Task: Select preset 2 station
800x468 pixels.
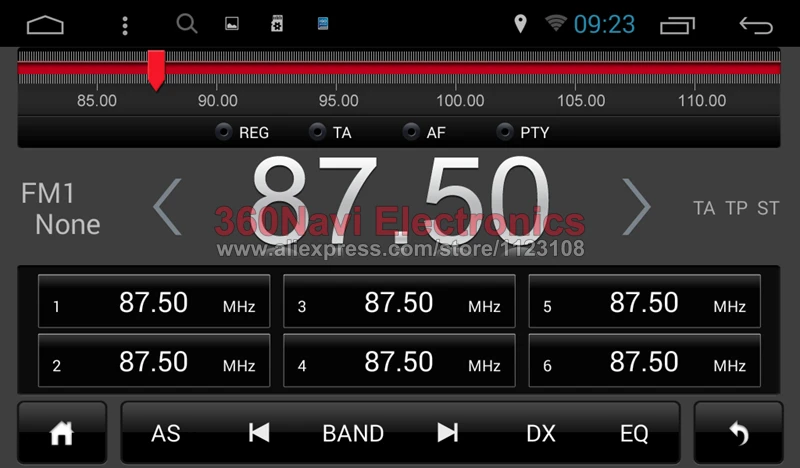Action: pos(154,360)
